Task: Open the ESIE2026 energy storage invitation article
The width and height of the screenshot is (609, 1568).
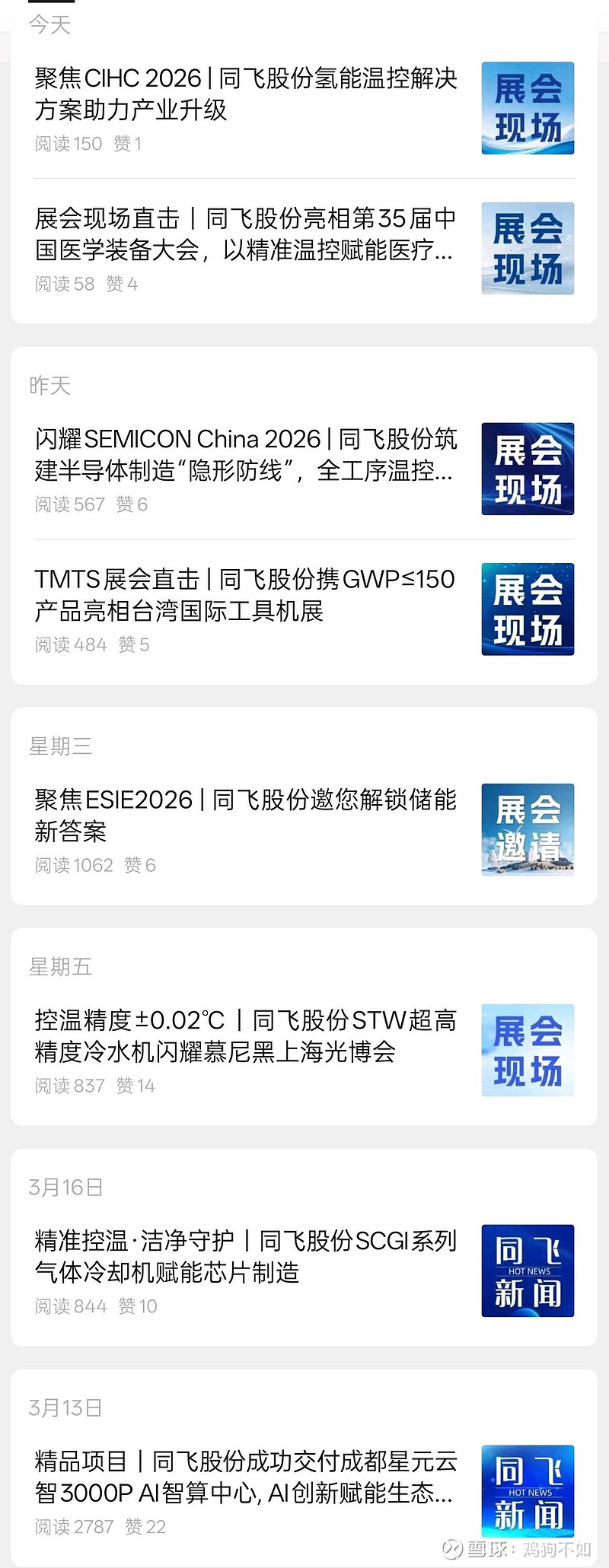Action: click(245, 816)
